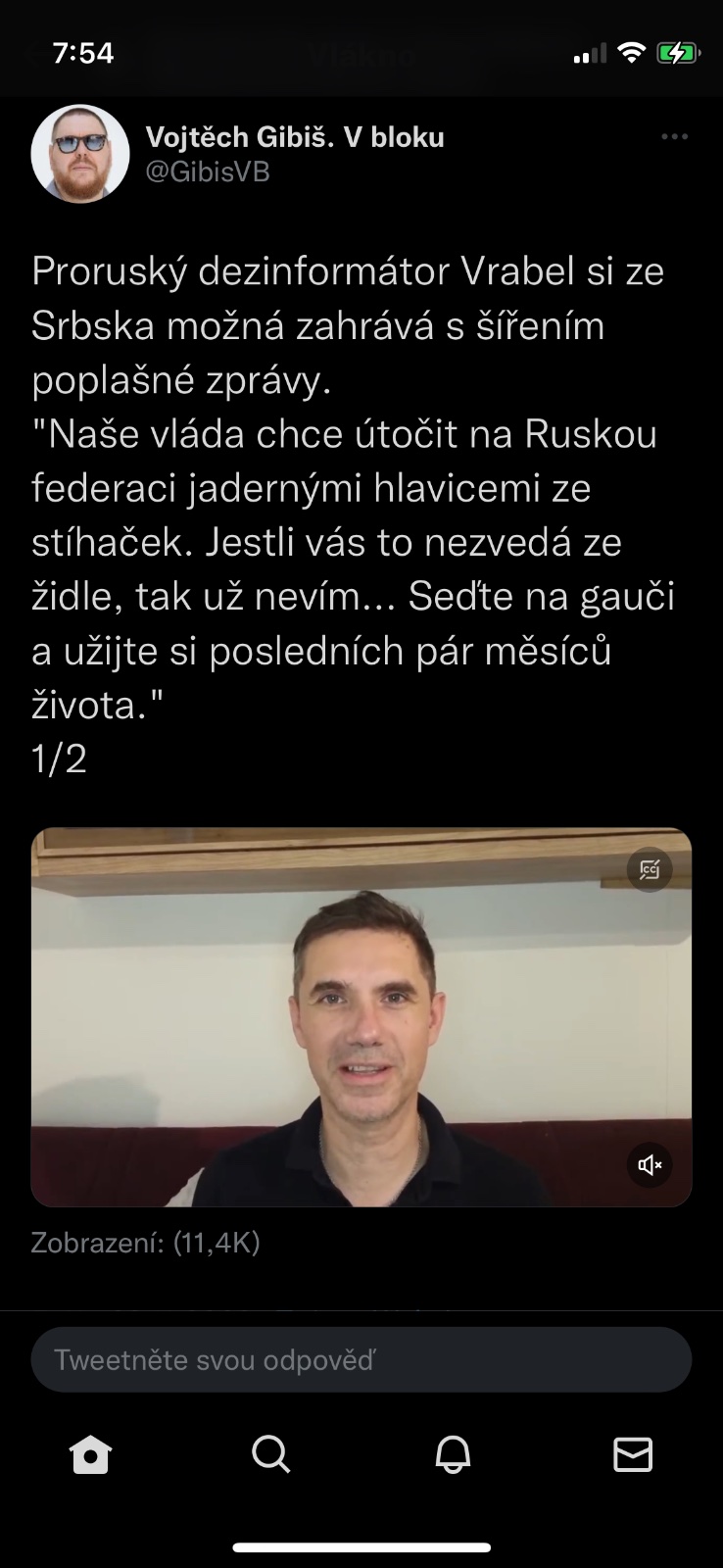Tap the 'Tweetněte svou odpověď' reply field
This screenshot has height=1568, width=723.
tap(361, 1360)
